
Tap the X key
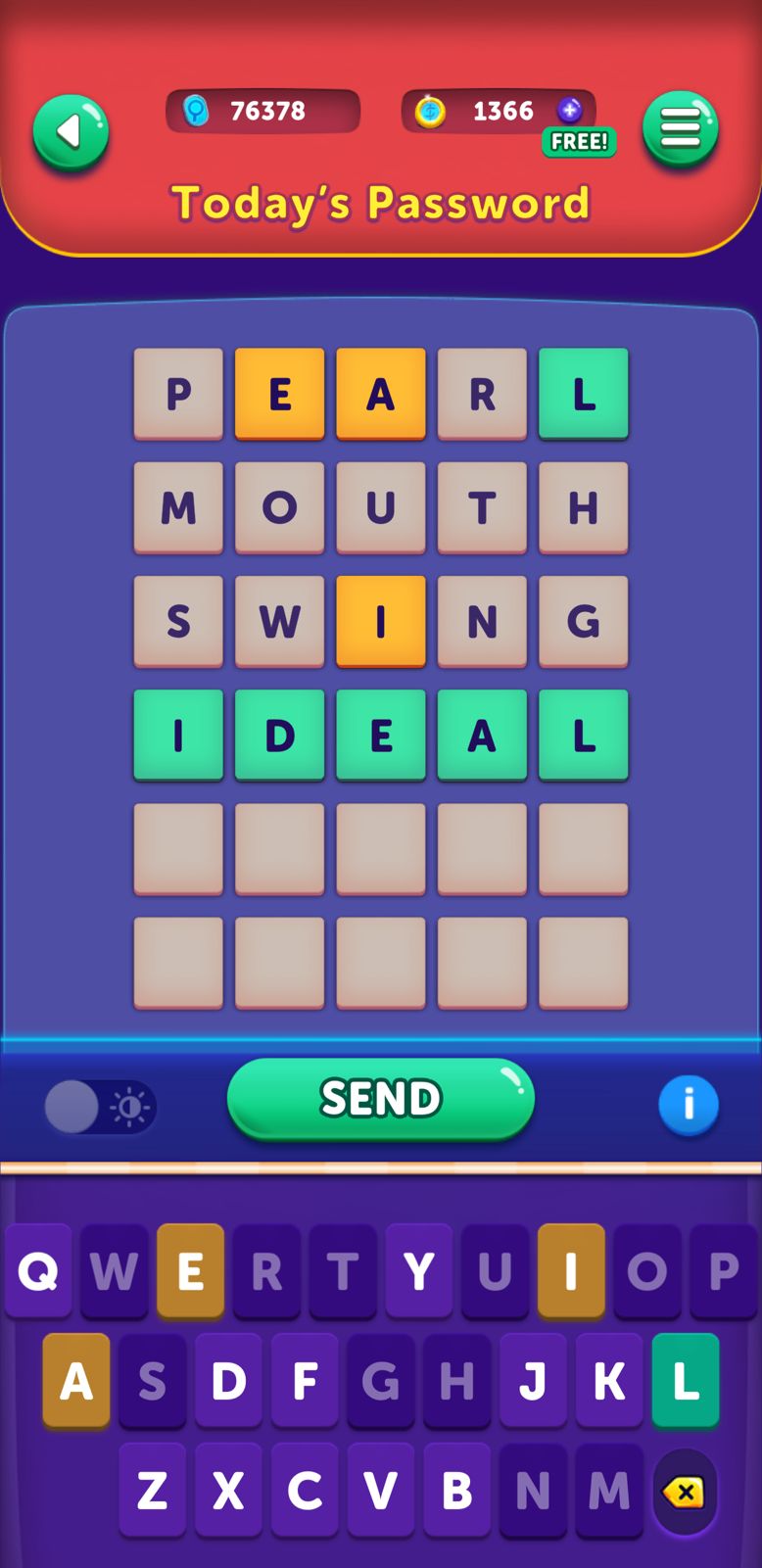pos(228,1491)
